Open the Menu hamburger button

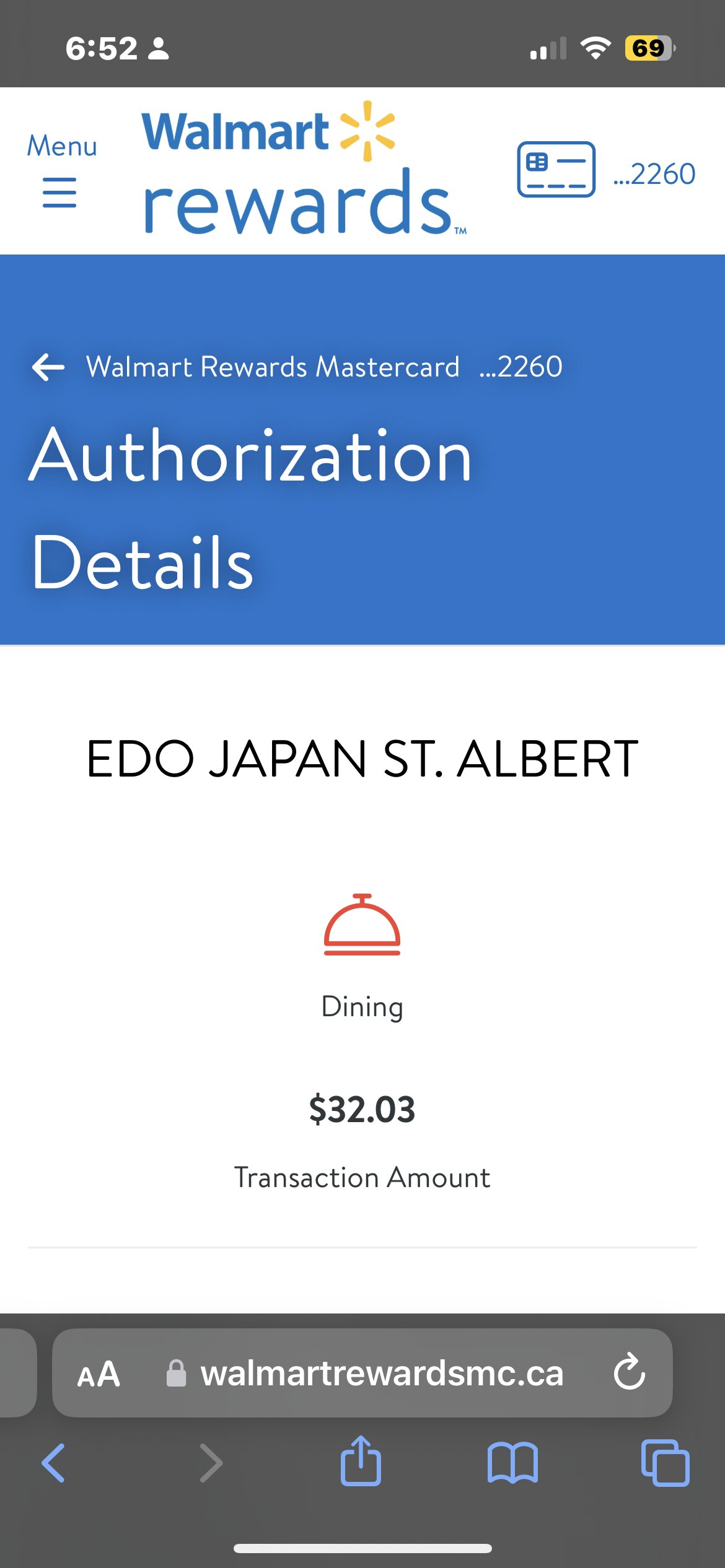click(60, 192)
